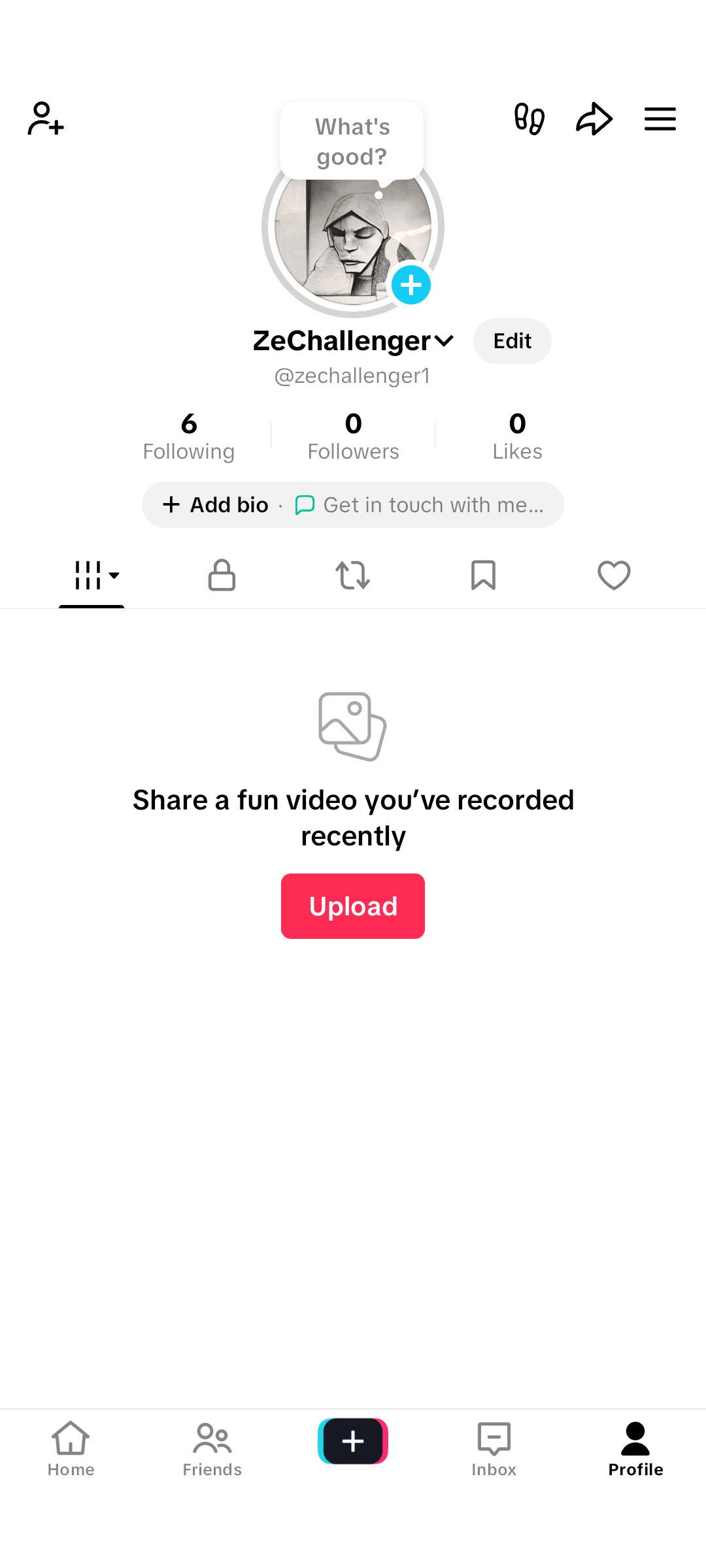This screenshot has width=706, height=1568.
Task: Open the Inbox from the bottom navigation
Action: (x=494, y=1450)
